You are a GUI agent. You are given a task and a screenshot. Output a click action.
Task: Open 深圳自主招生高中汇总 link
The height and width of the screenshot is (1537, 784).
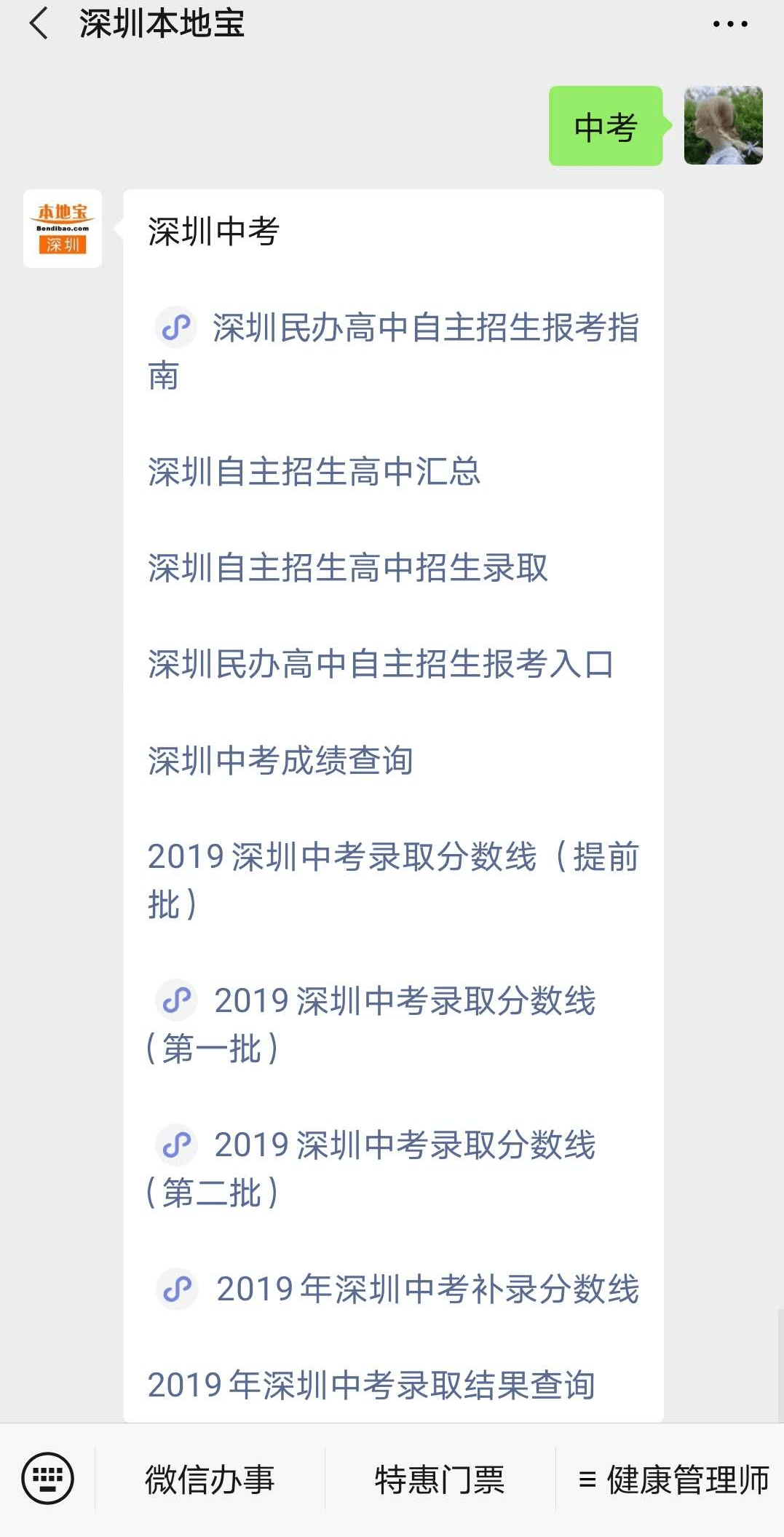(314, 472)
